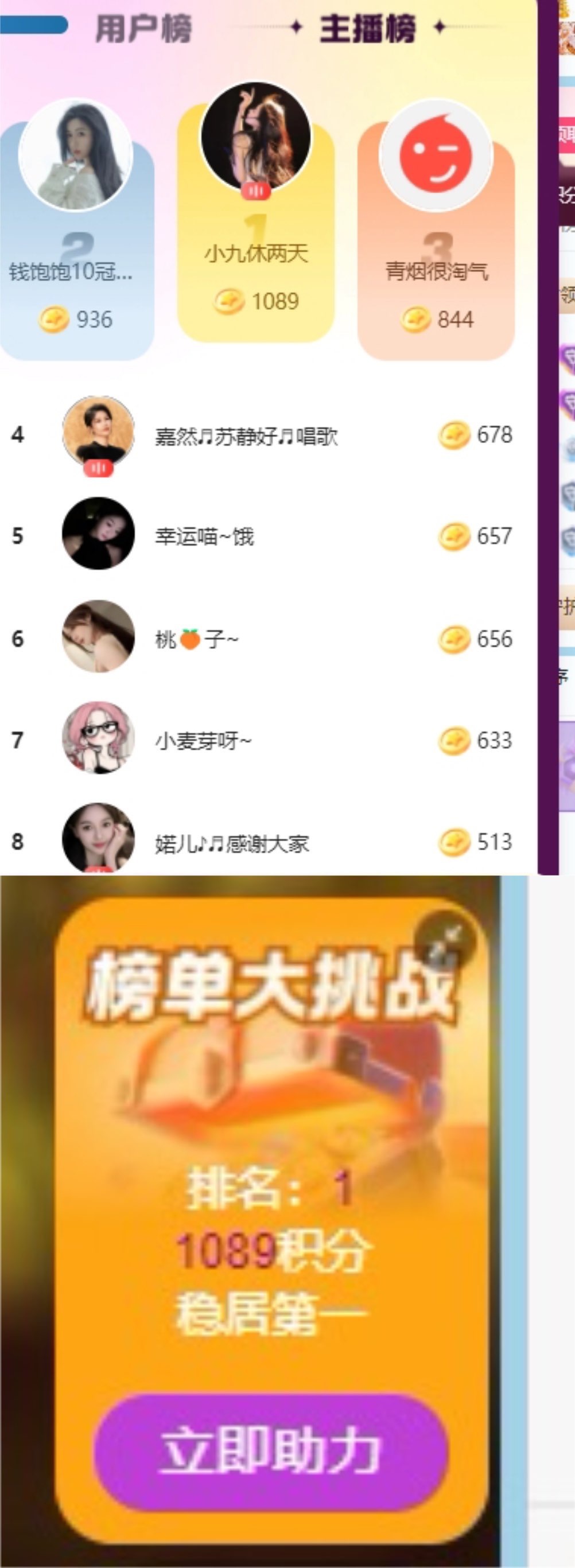
Task: Open 小麦芽呀~'s avatar
Action: [99, 740]
